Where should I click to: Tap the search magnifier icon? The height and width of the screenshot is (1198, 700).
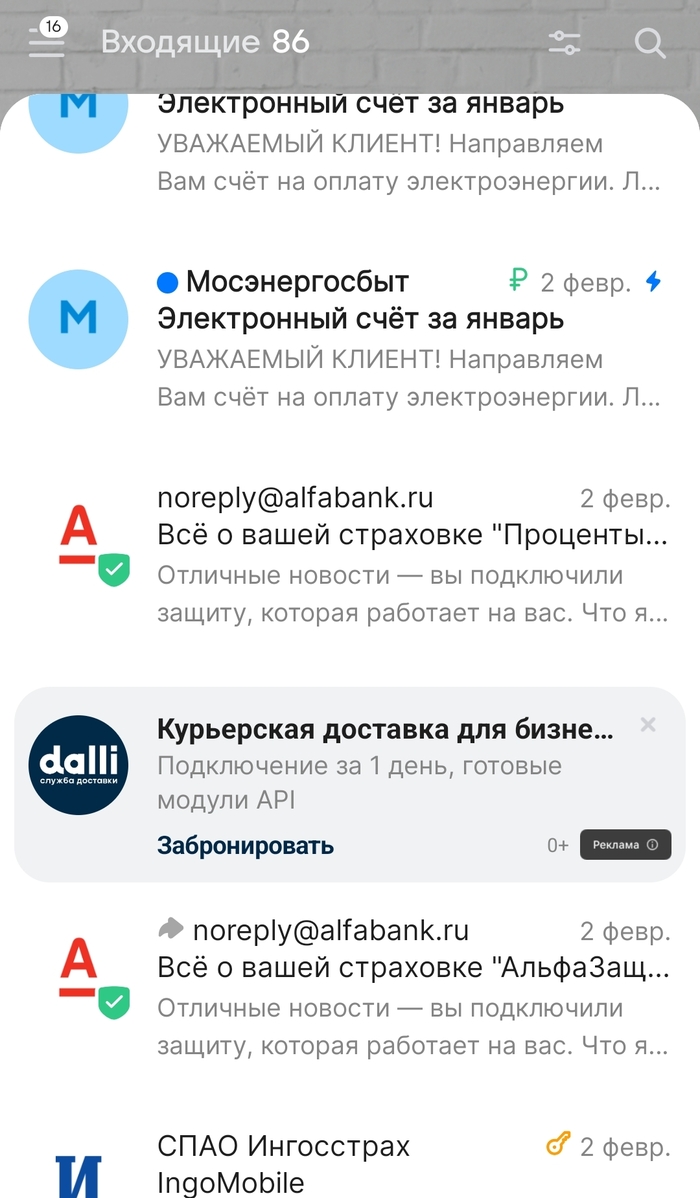coord(650,42)
